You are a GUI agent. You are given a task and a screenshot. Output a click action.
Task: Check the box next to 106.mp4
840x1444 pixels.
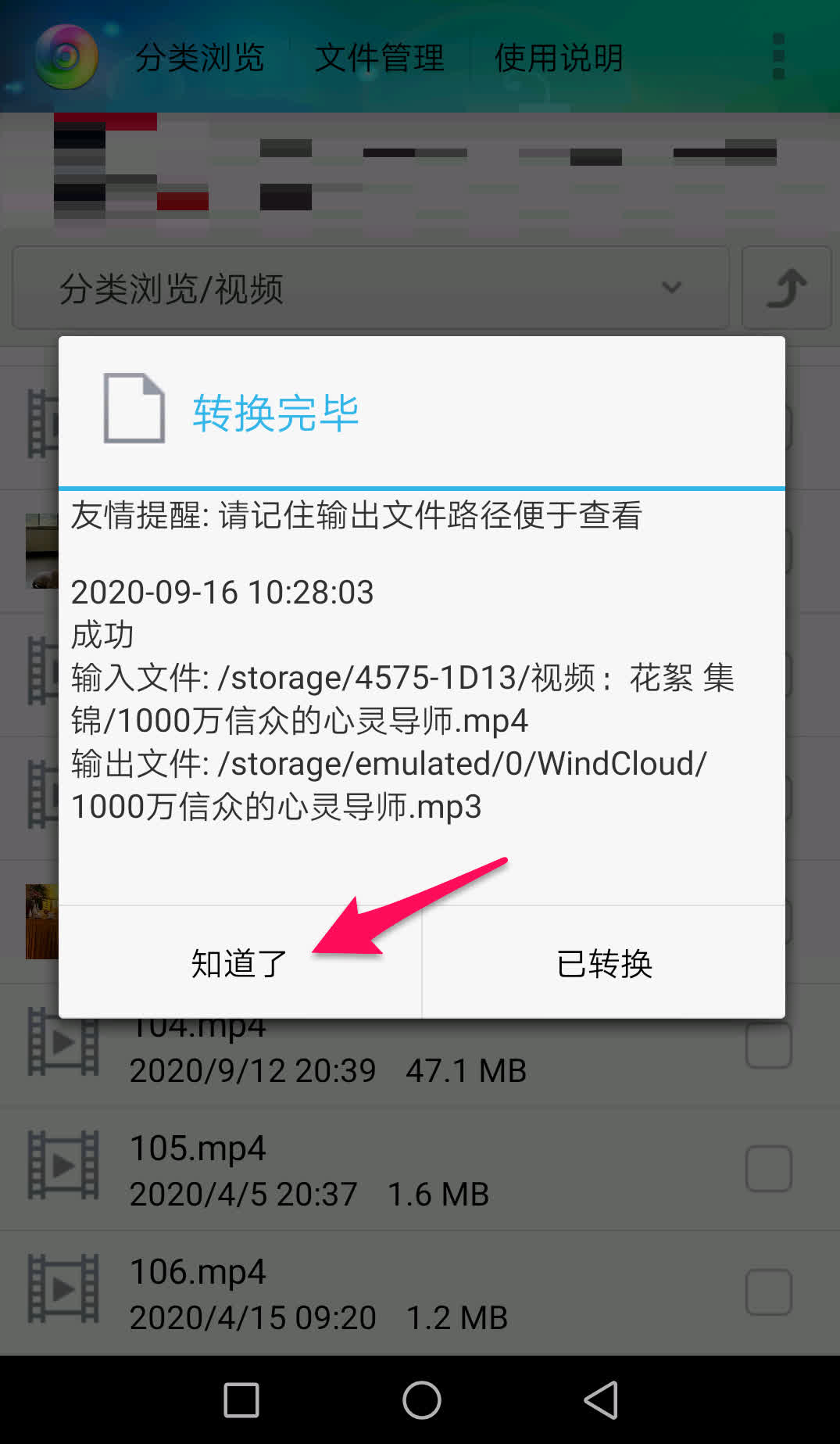[768, 1292]
